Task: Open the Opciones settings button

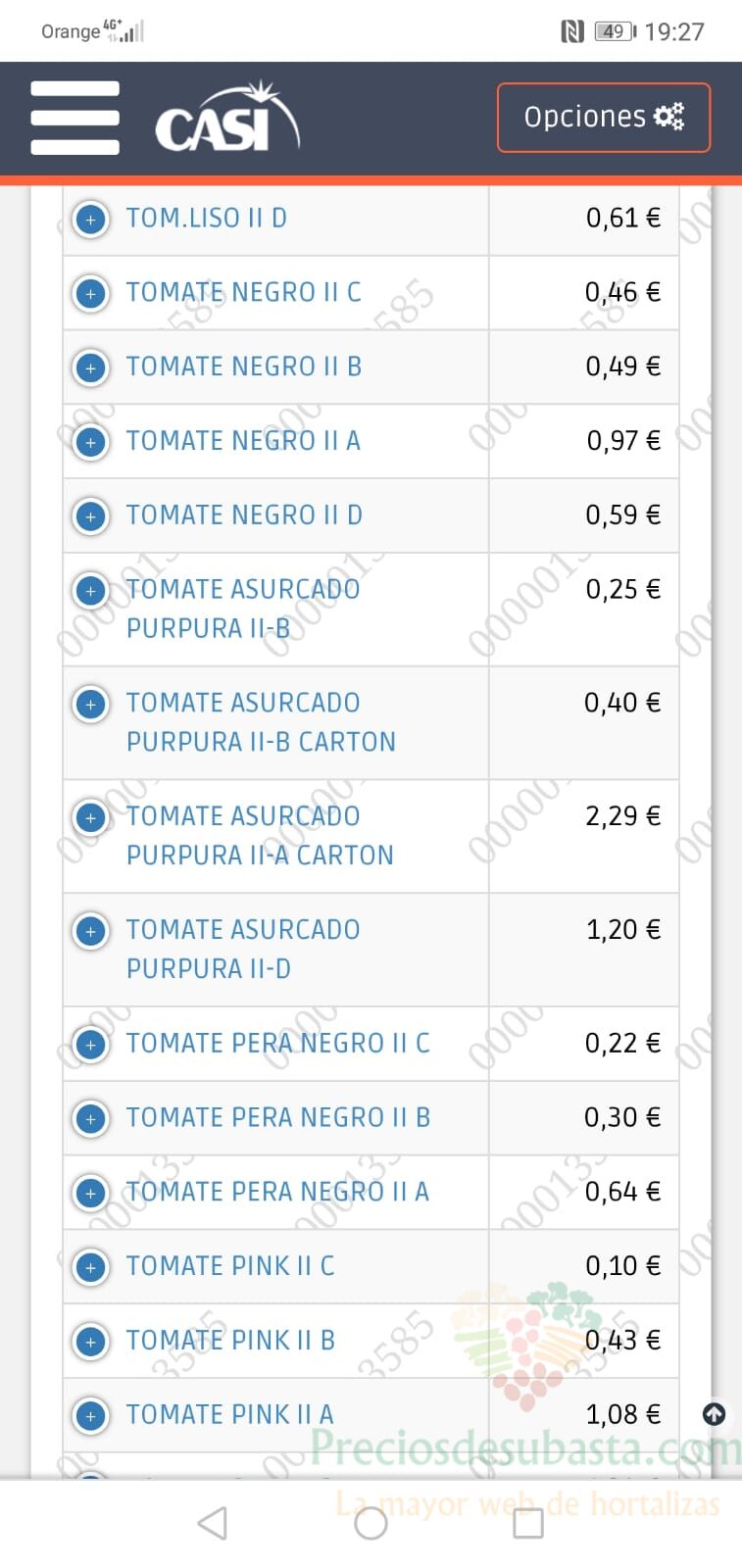Action: click(604, 118)
